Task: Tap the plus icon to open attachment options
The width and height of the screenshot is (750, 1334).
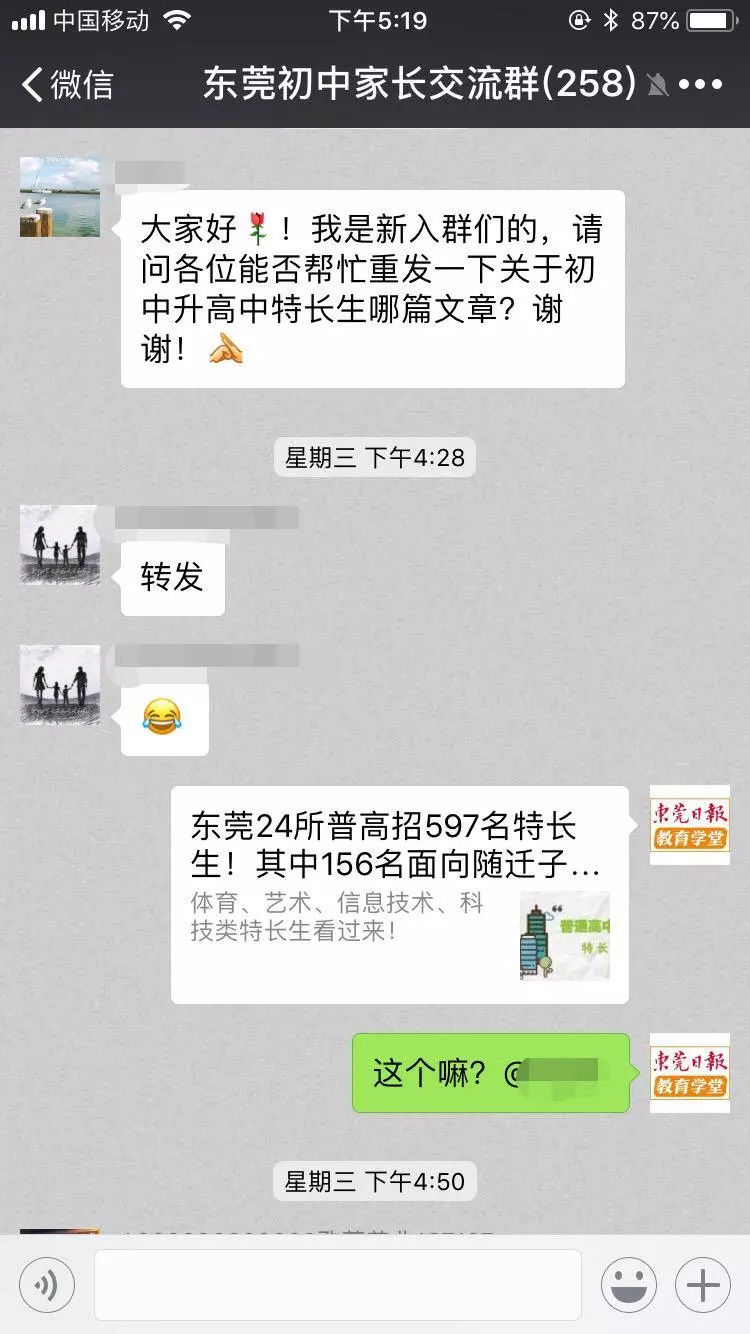Action: (702, 1285)
